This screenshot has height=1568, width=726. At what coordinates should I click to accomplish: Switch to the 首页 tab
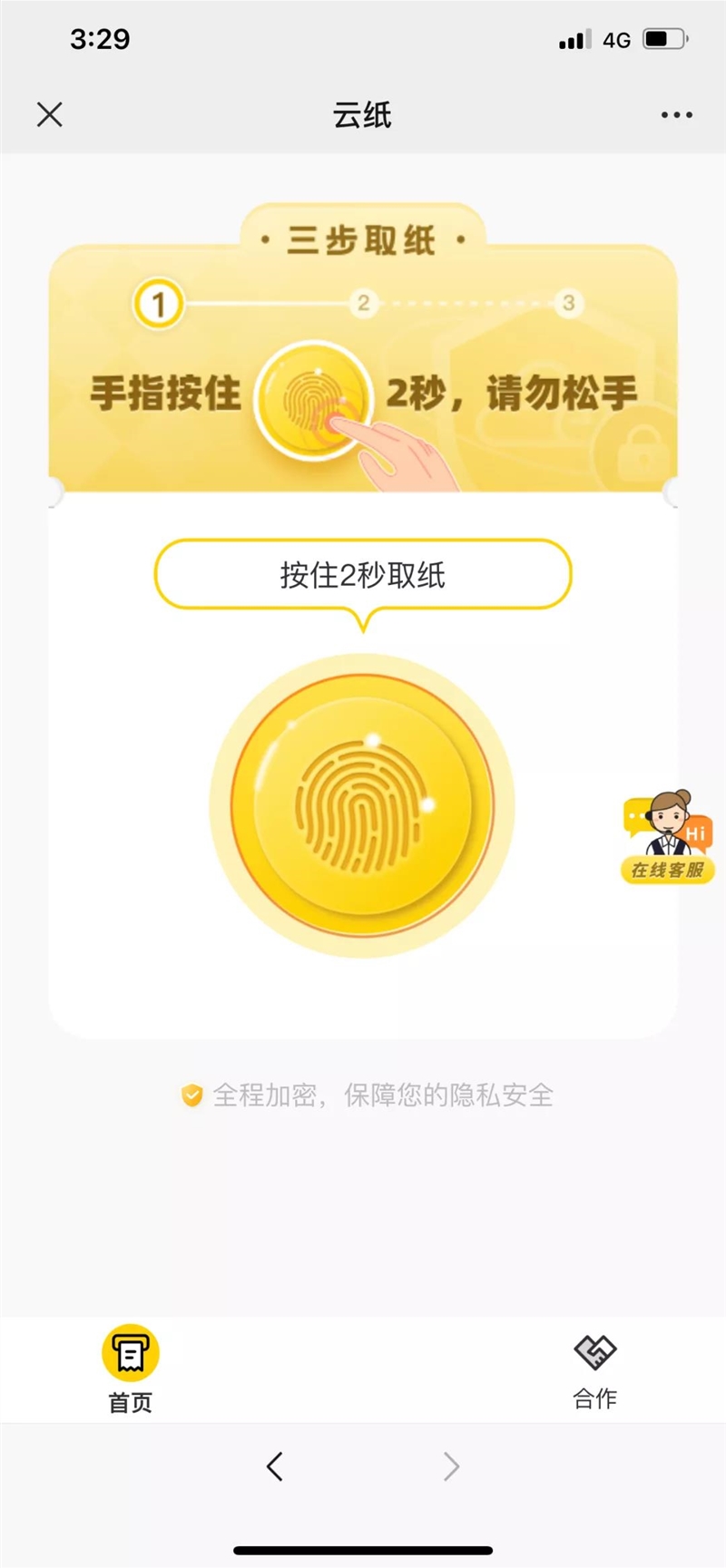click(x=130, y=1369)
